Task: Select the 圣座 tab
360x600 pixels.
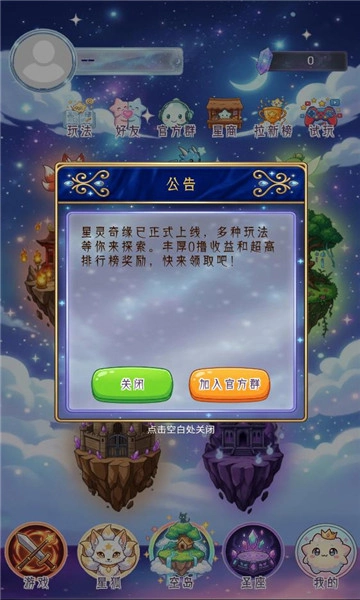Action: pos(253,556)
